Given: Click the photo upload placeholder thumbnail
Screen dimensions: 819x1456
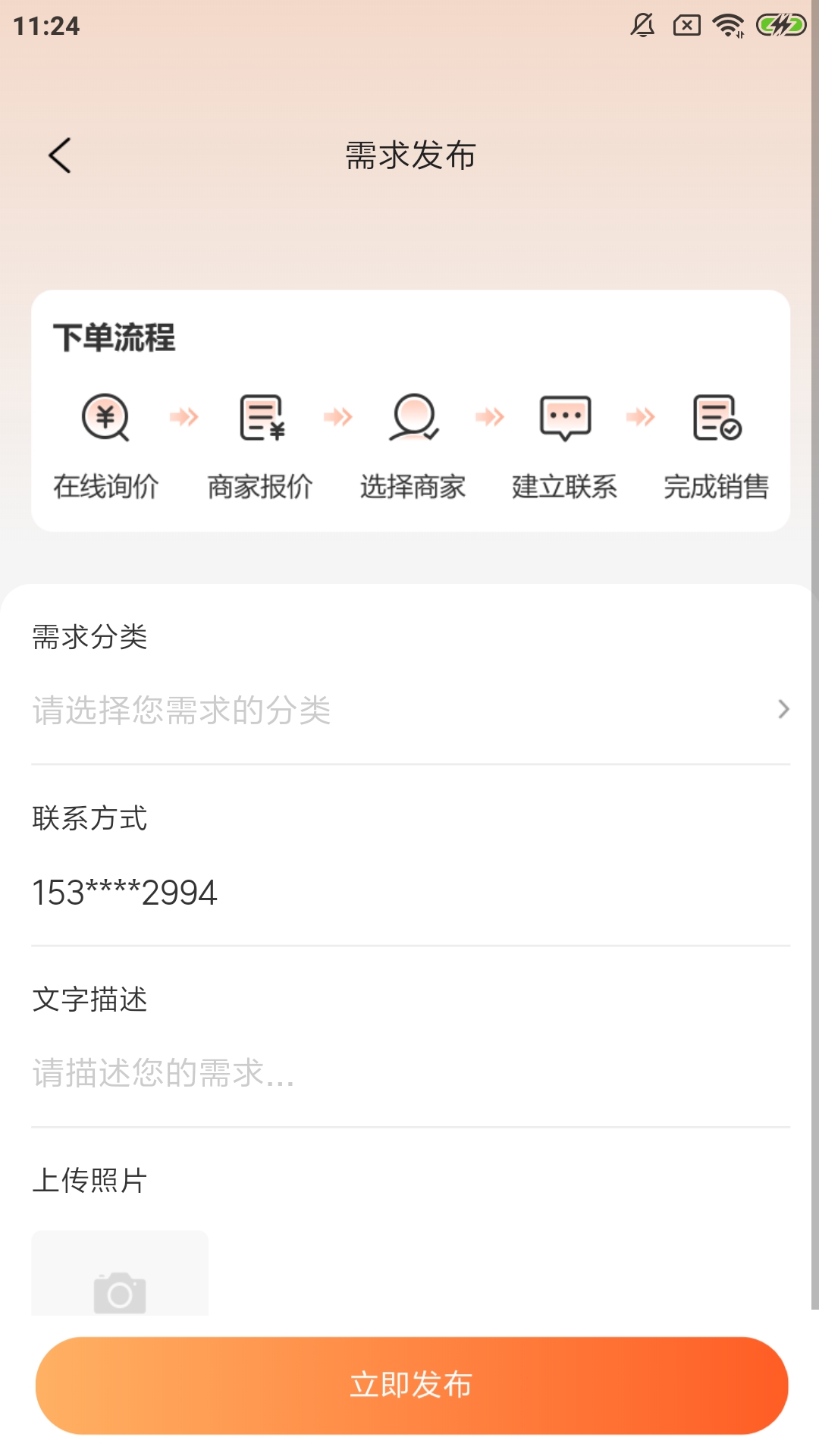Looking at the screenshot, I should tap(119, 1282).
